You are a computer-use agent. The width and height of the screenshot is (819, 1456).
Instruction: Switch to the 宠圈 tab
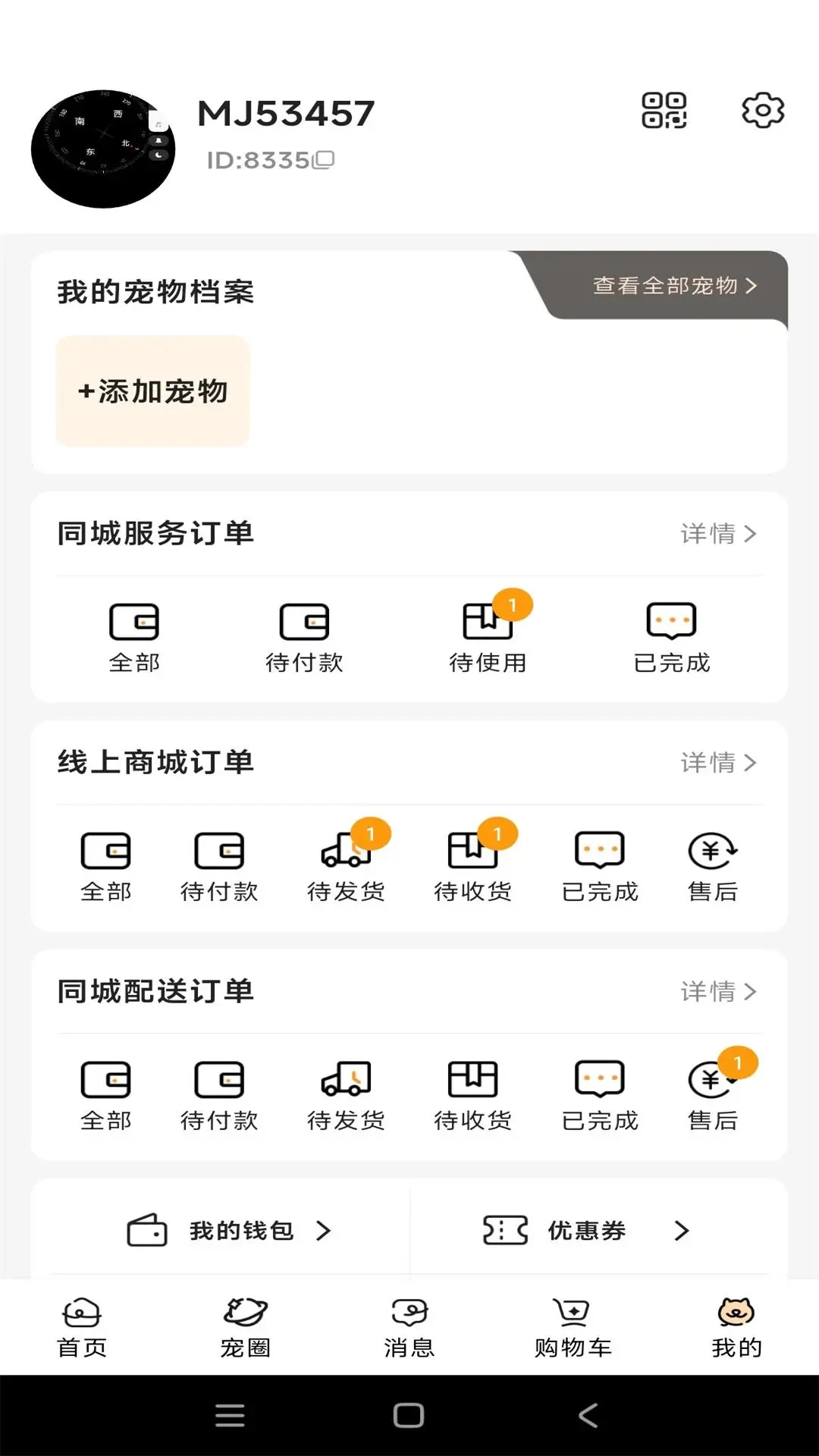tap(246, 1327)
